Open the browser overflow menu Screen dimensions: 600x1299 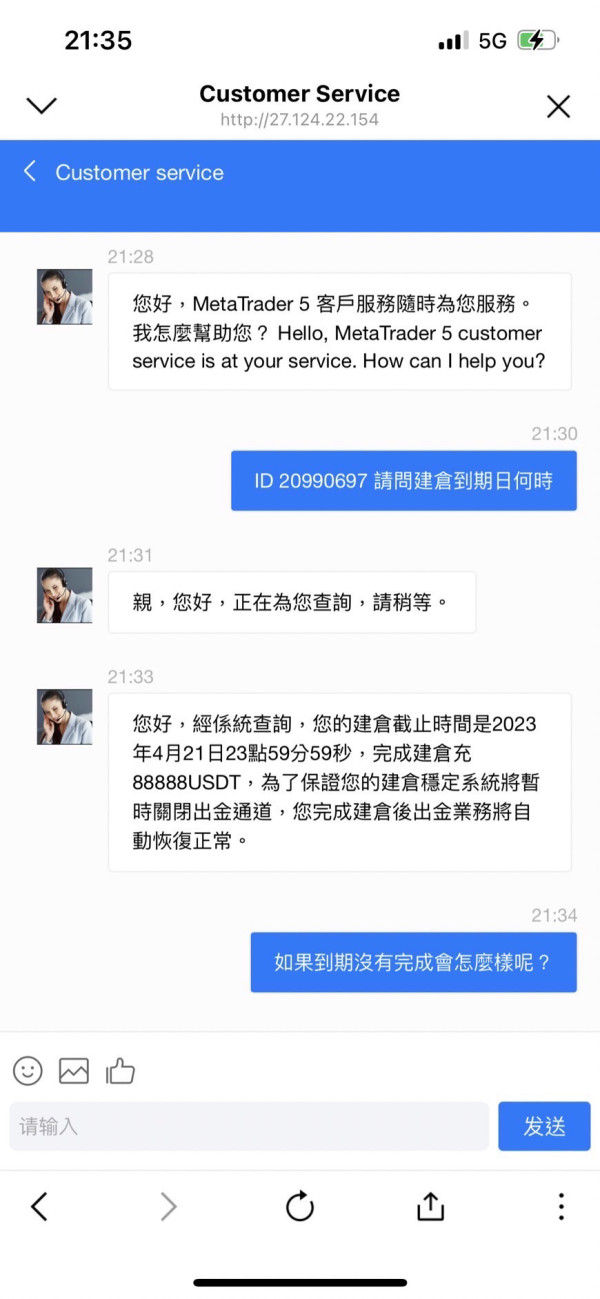[x=561, y=1207]
